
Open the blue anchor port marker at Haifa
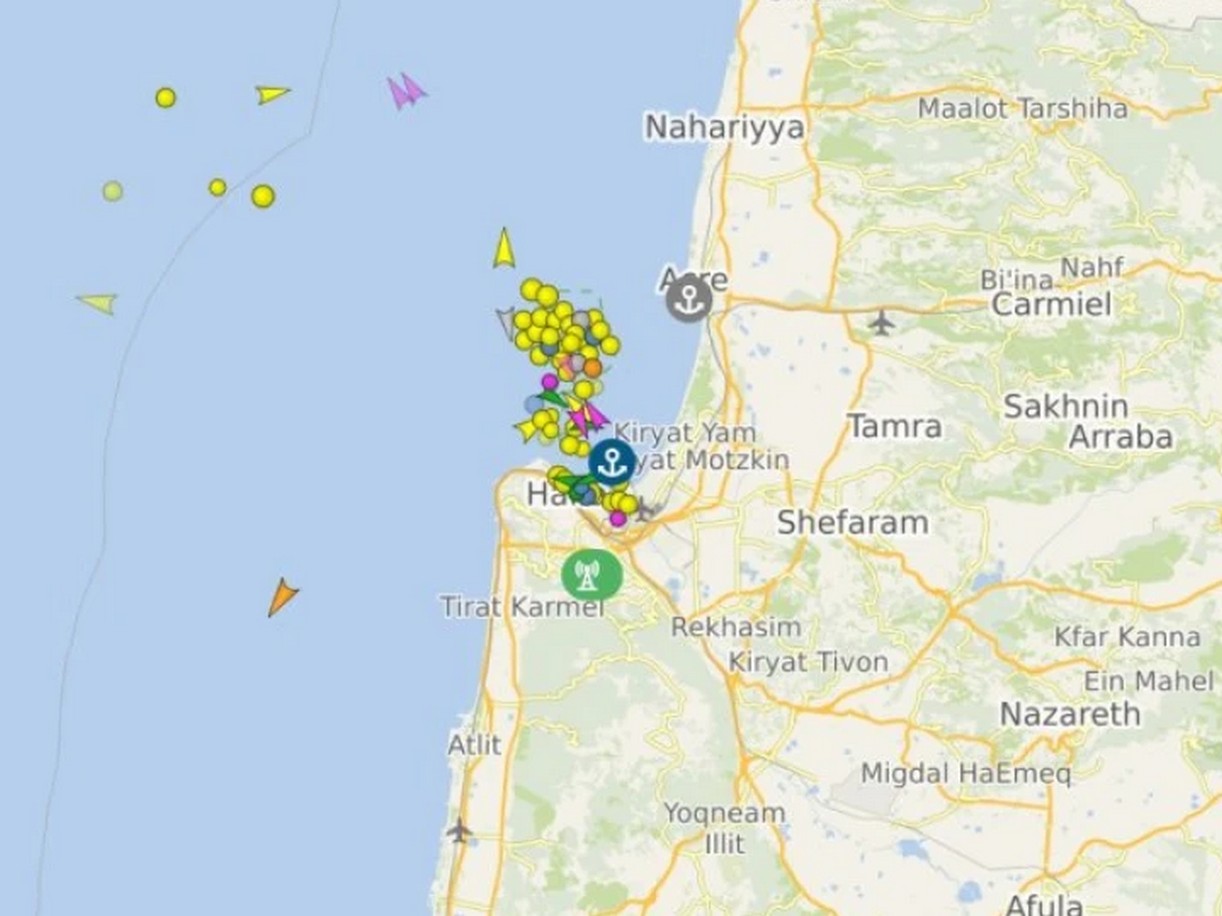coord(612,463)
